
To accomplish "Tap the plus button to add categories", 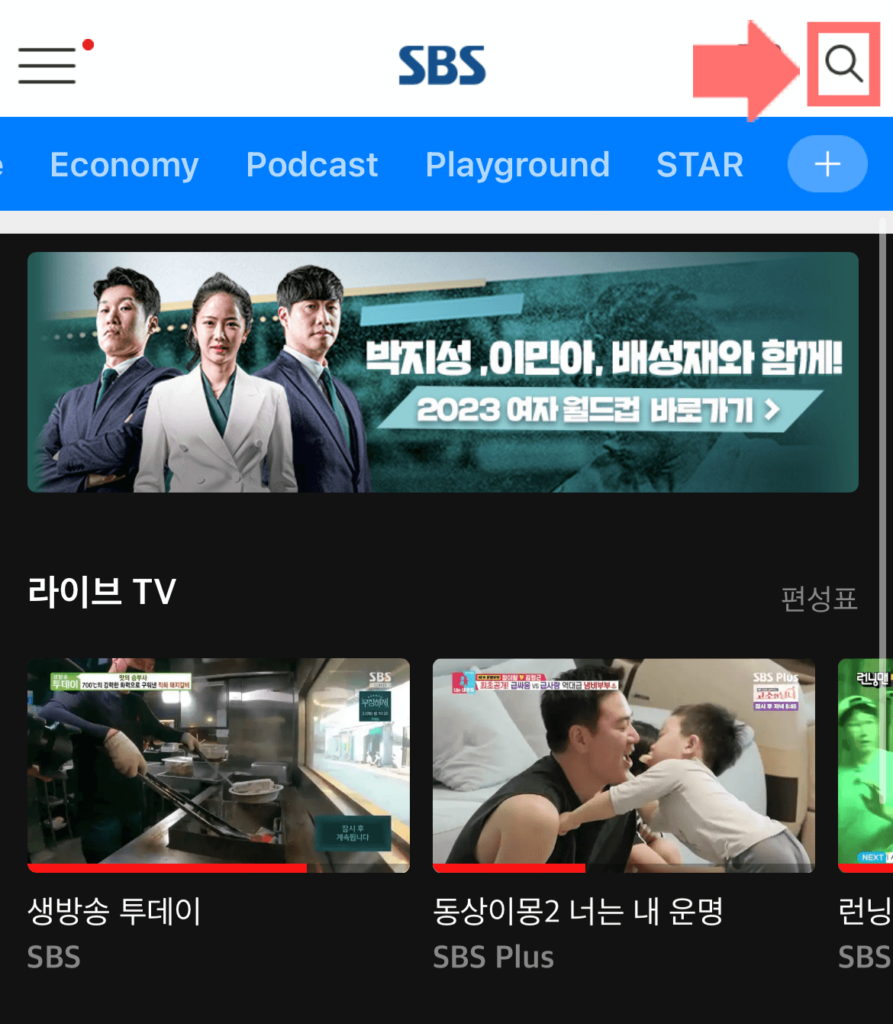I will tap(827, 165).
